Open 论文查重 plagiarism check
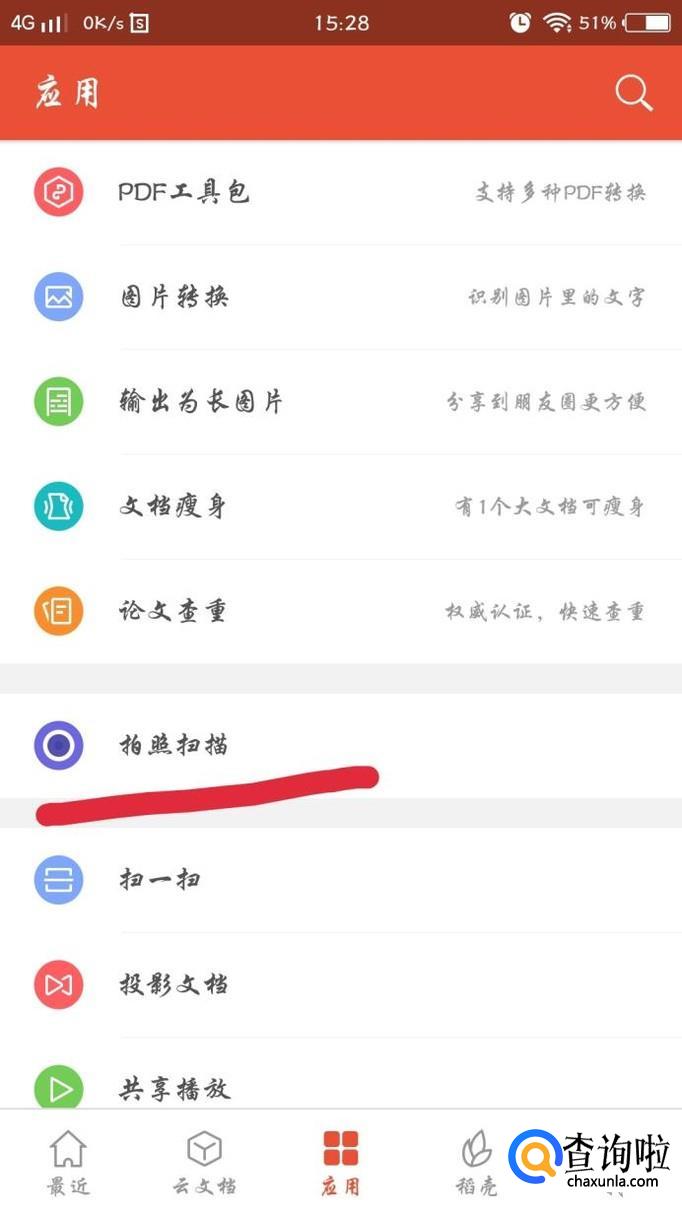This screenshot has height=1212, width=682. click(340, 612)
